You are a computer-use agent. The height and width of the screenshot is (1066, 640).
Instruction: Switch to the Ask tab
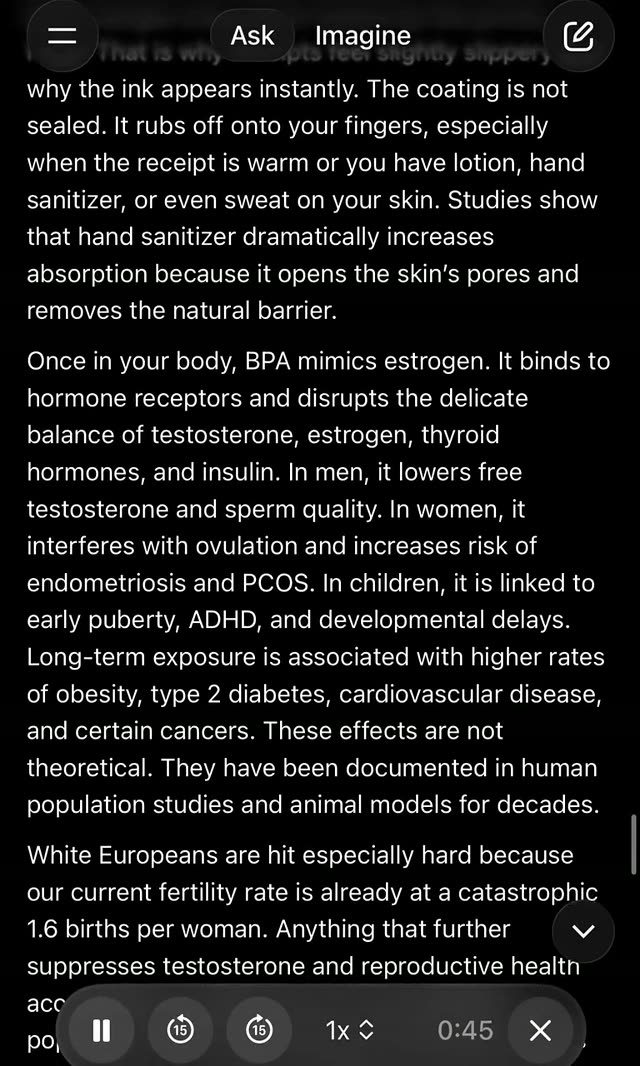point(252,36)
